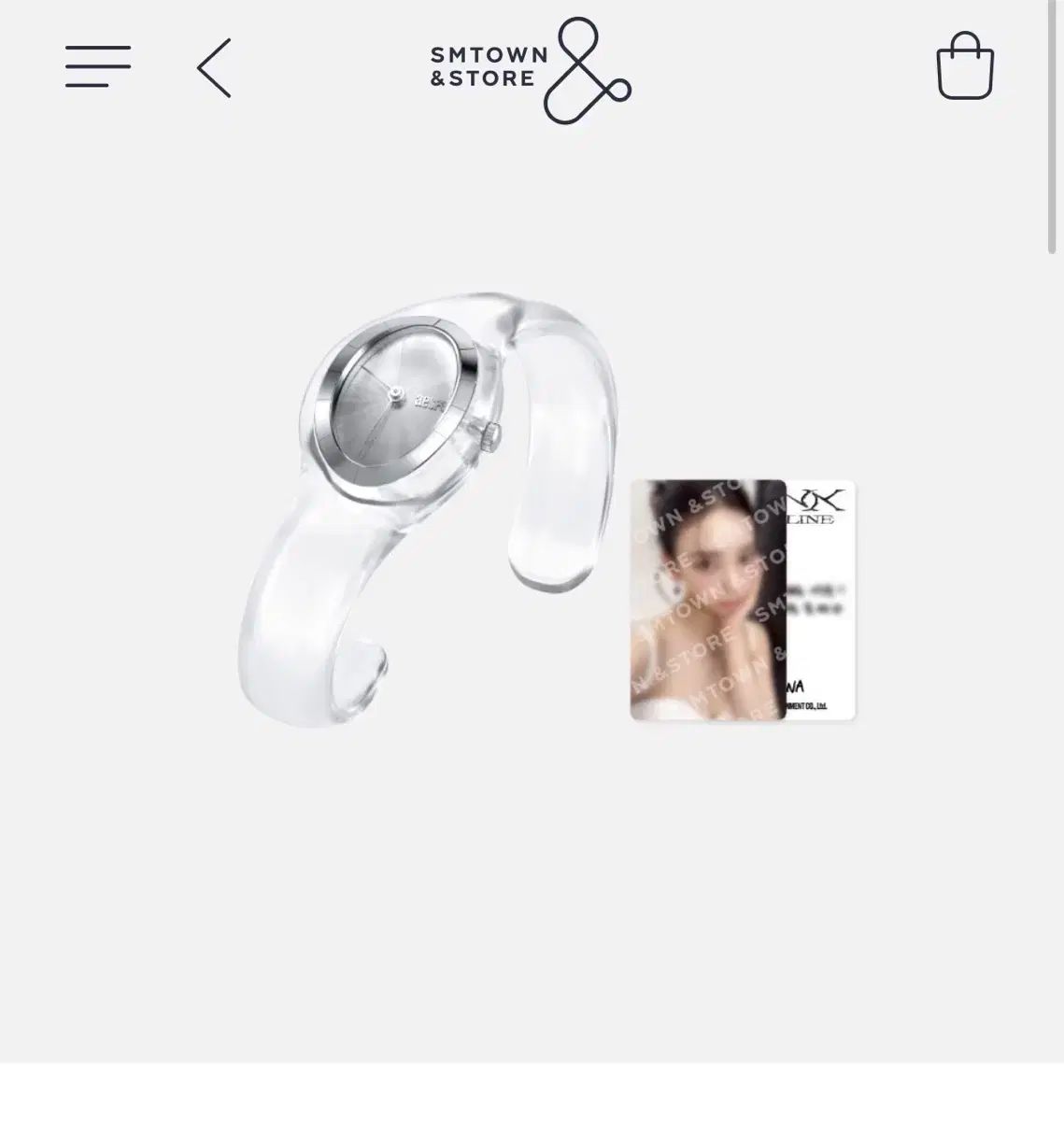1064x1121 pixels.
Task: Open the hamburger menu
Action: point(98,67)
